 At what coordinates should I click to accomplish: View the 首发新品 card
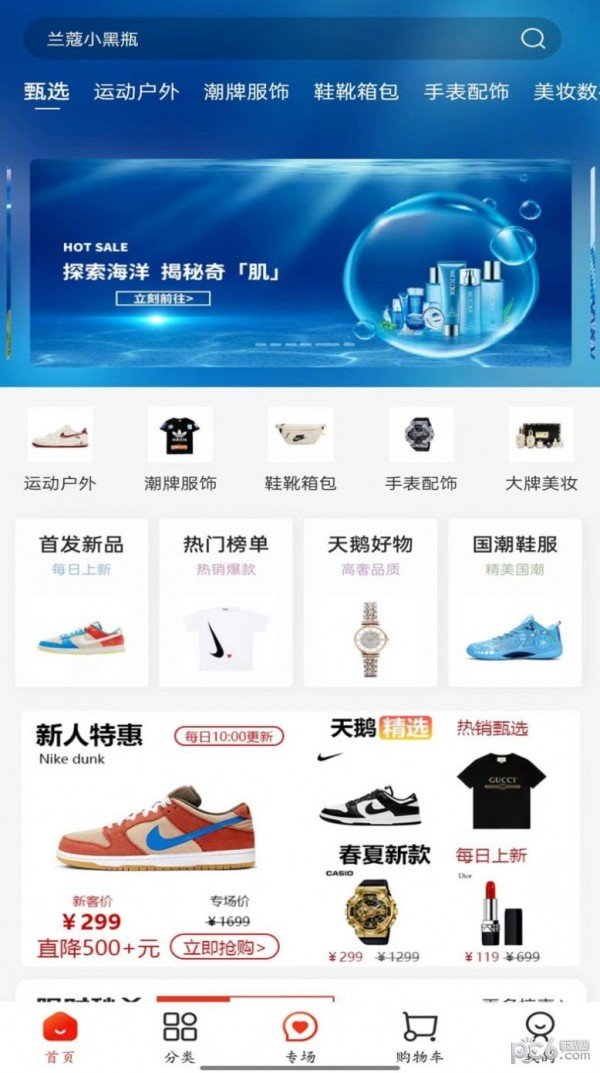point(82,602)
